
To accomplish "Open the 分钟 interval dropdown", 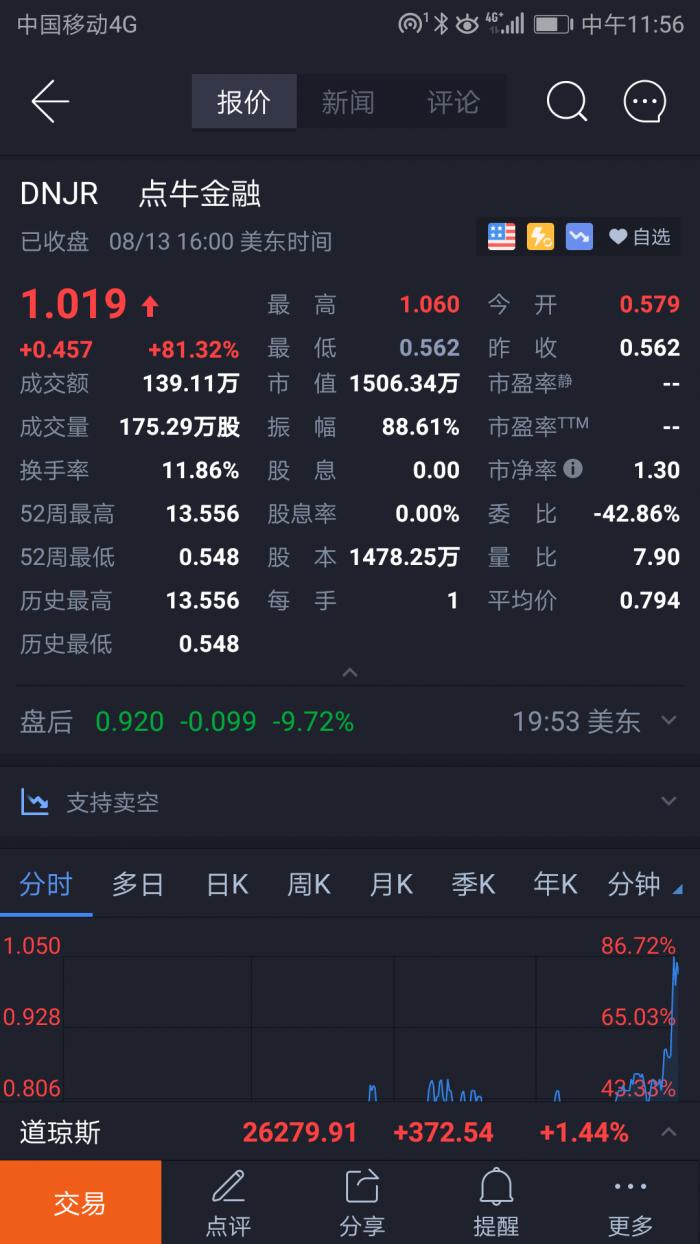I will pyautogui.click(x=643, y=884).
